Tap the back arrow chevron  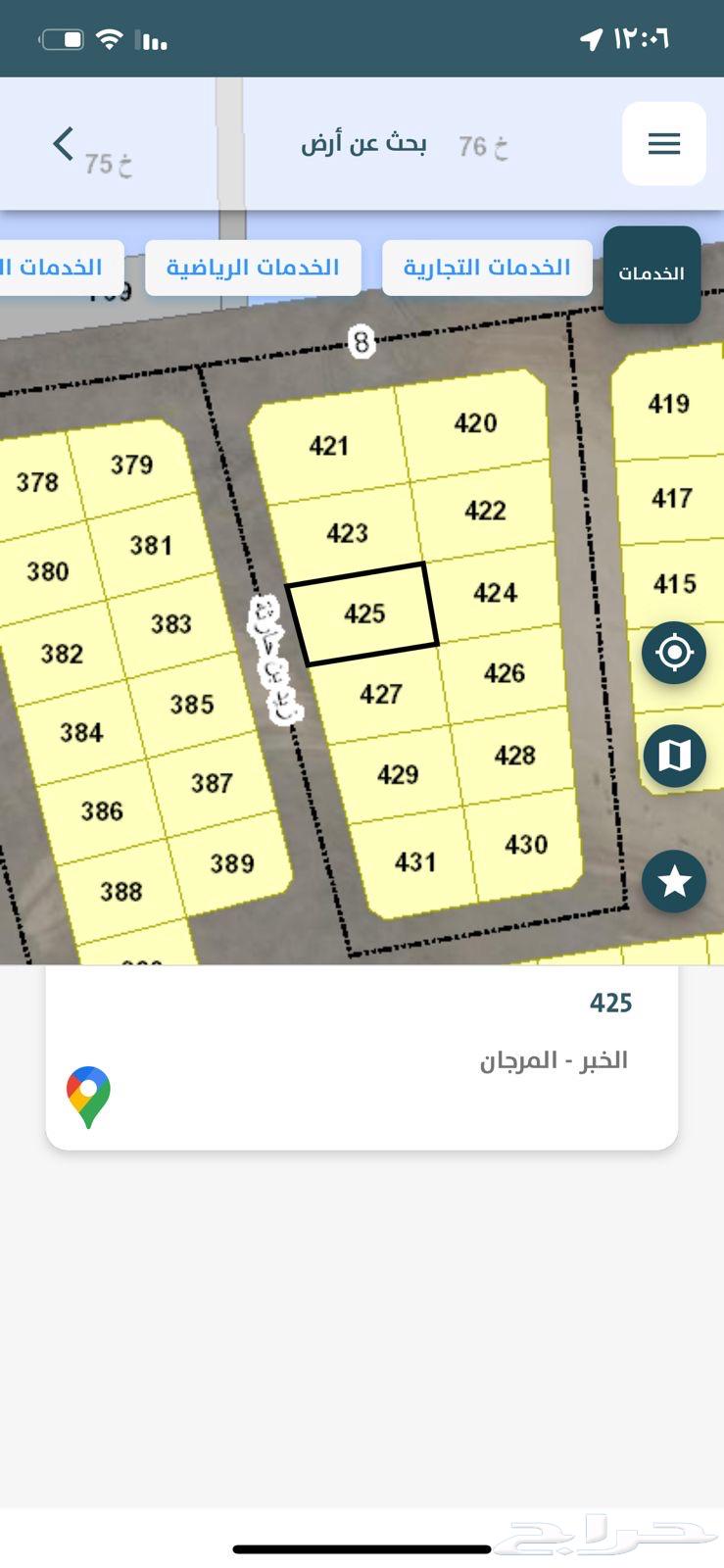[x=64, y=144]
